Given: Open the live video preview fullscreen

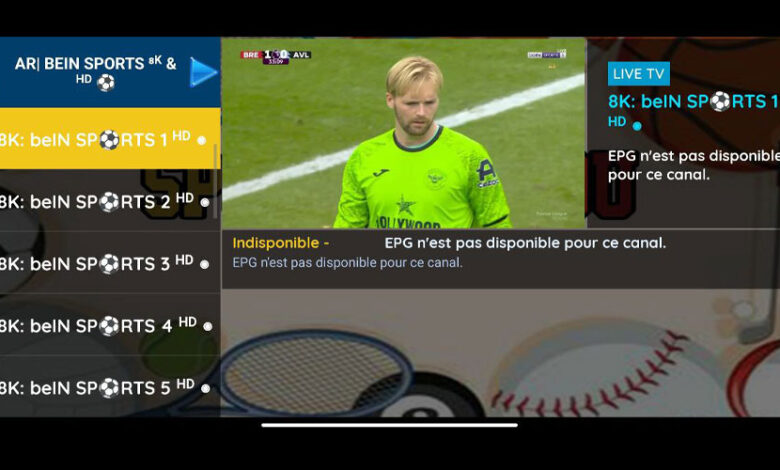Looking at the screenshot, I should (x=403, y=133).
